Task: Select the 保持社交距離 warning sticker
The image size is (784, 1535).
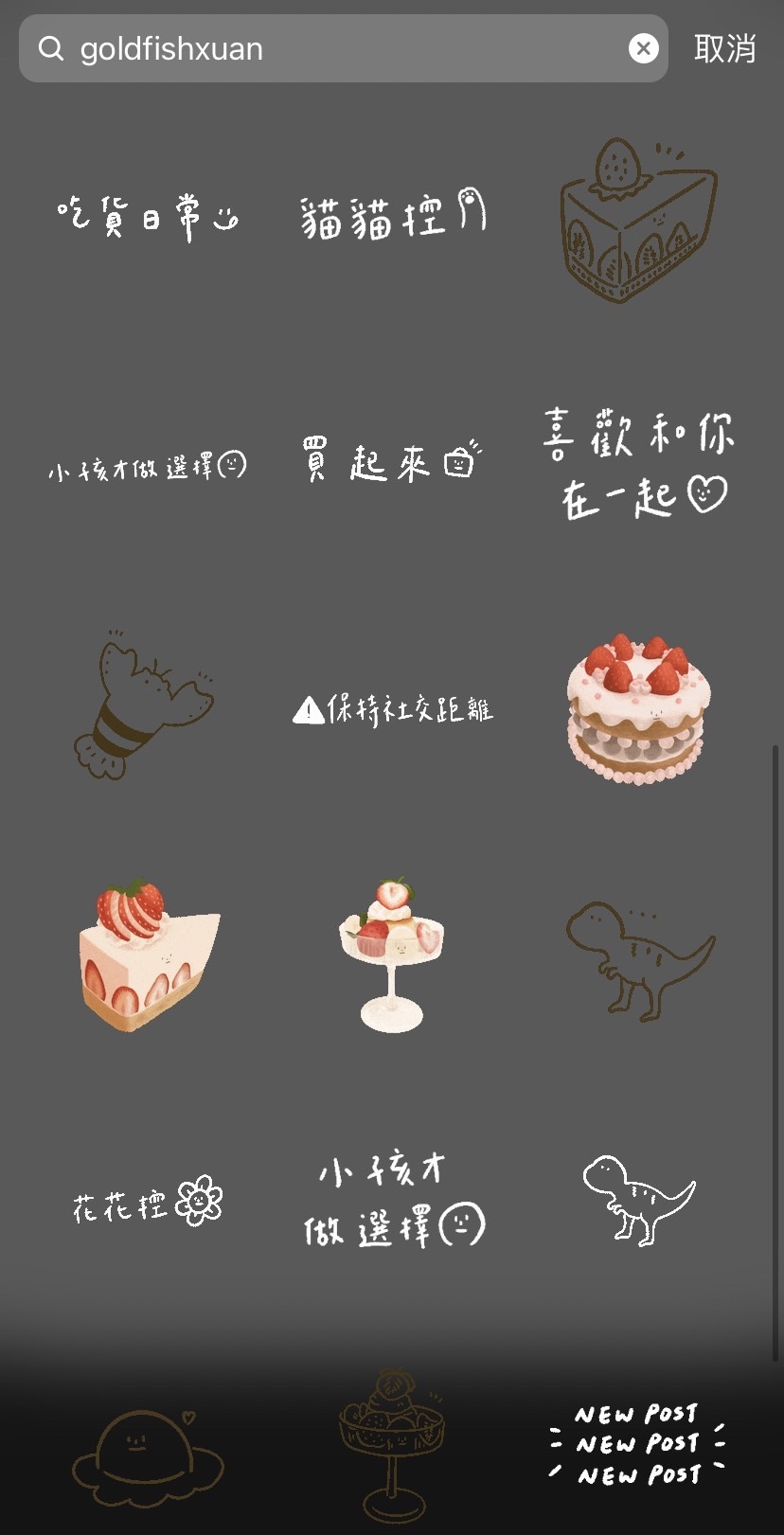Action: 398,709
